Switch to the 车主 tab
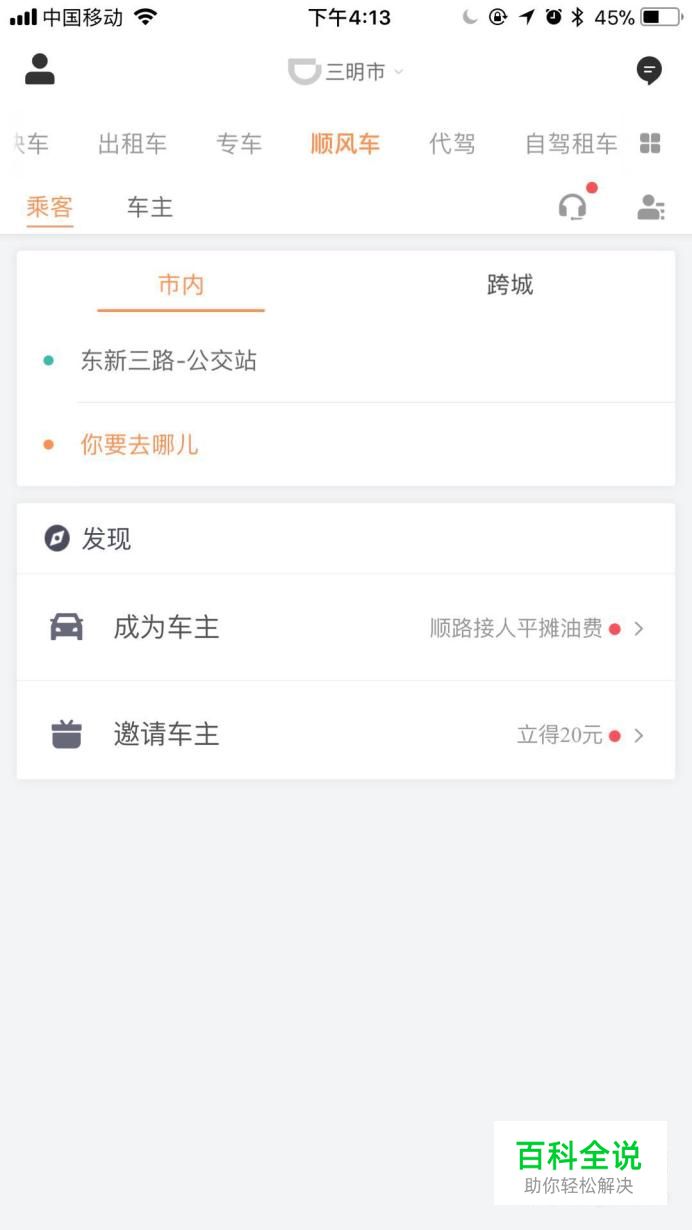Image resolution: width=692 pixels, height=1230 pixels. 150,208
